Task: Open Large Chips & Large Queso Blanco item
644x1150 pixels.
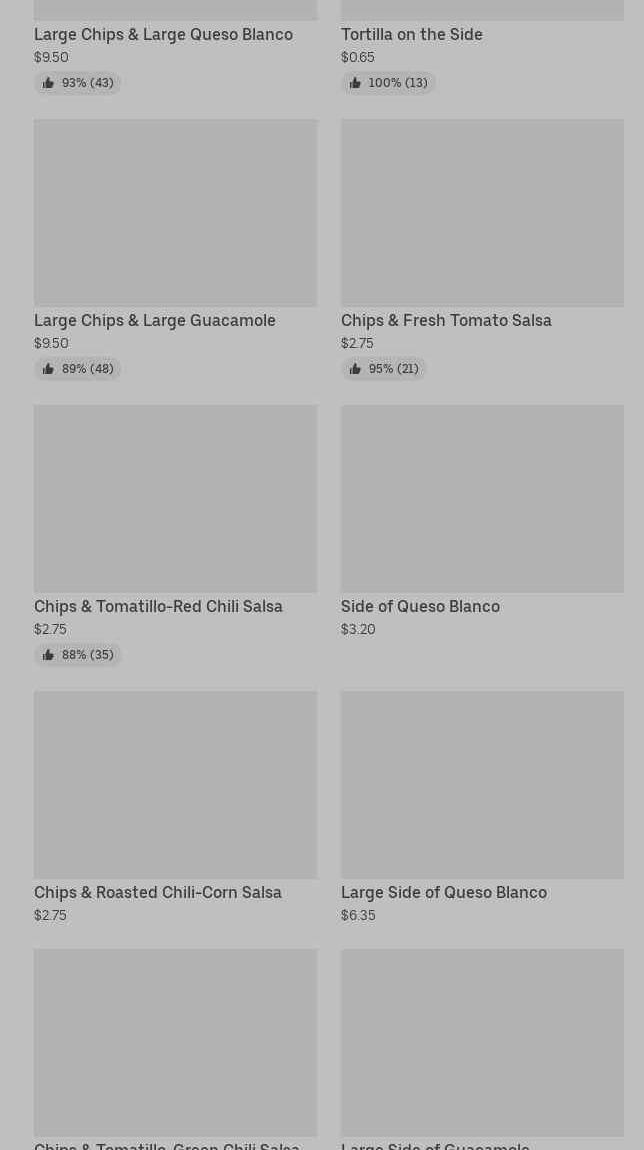Action: coord(163,35)
